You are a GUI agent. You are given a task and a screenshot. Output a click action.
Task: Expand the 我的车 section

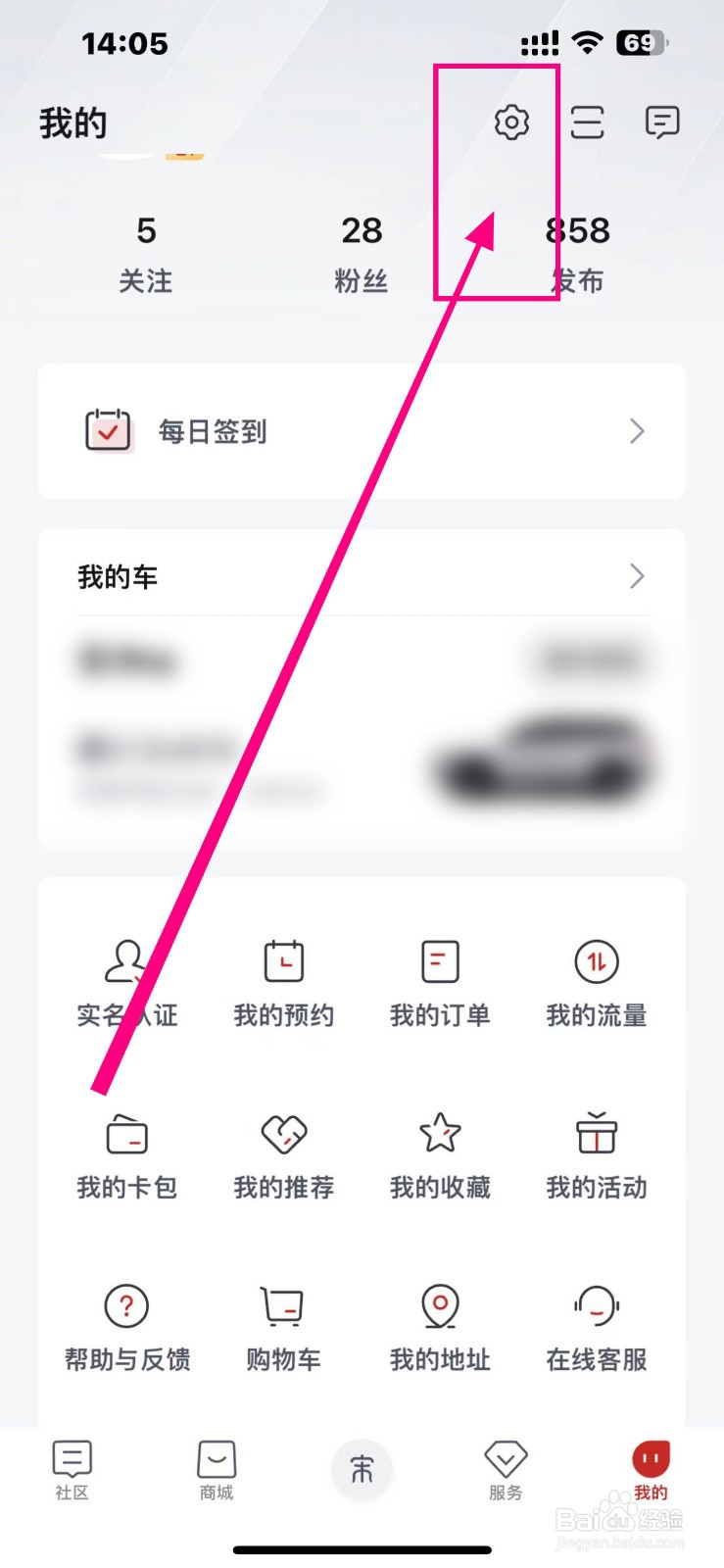[360, 576]
